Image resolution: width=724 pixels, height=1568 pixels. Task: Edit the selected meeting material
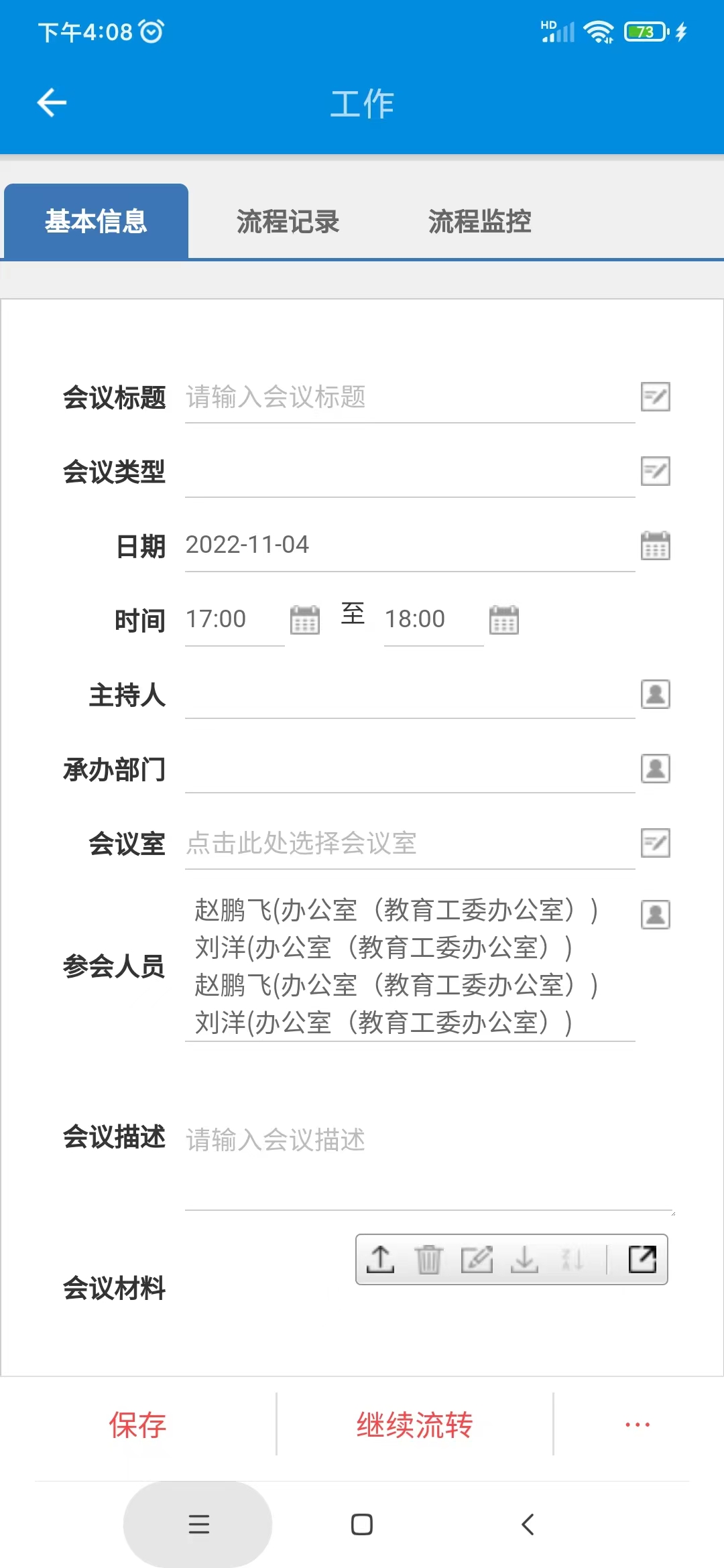click(477, 1260)
